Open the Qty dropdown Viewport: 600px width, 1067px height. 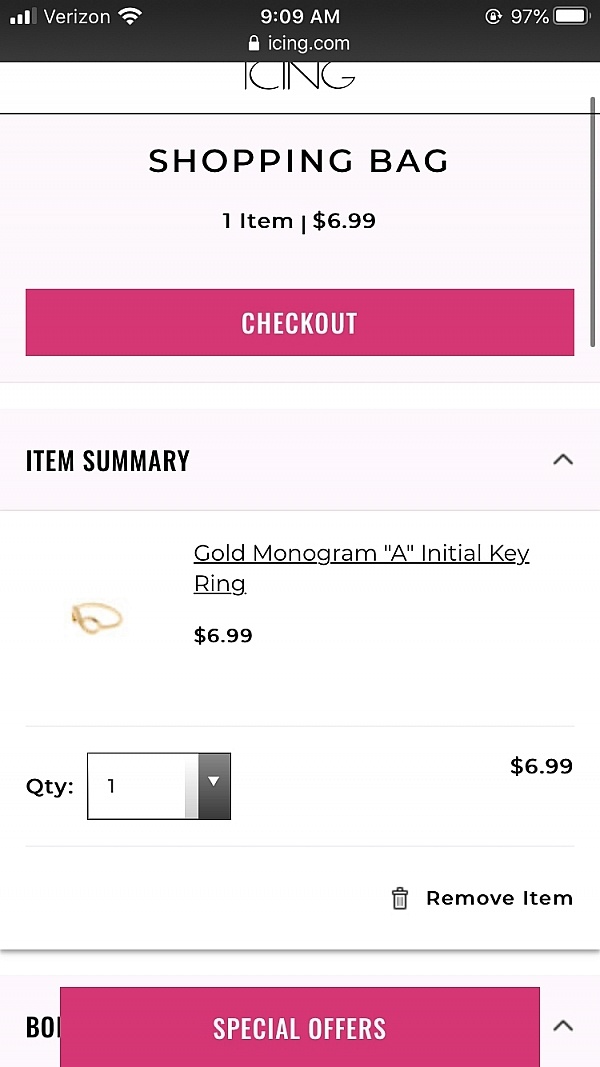tap(159, 786)
